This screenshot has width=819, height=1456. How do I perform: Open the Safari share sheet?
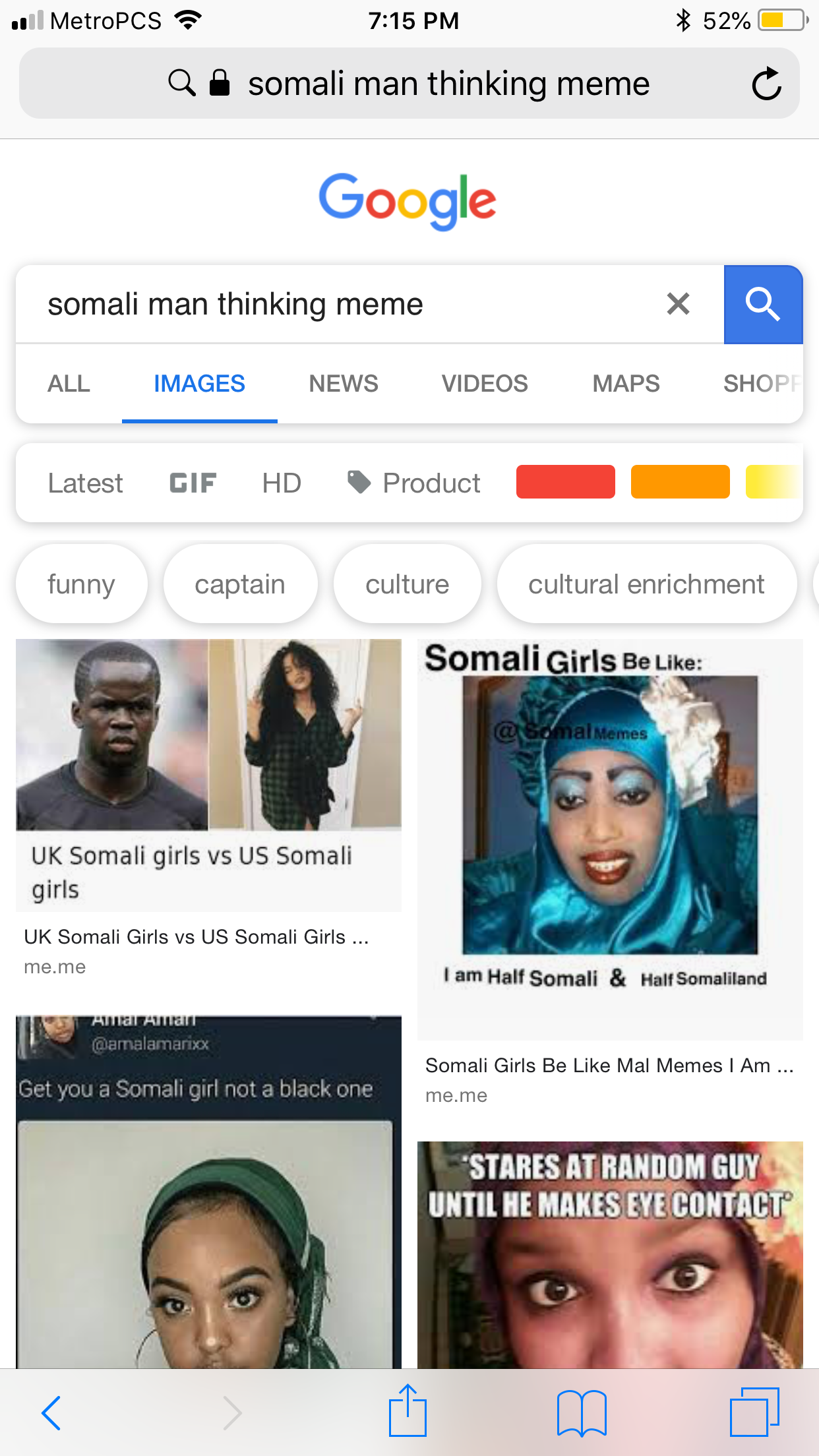[x=408, y=1412]
